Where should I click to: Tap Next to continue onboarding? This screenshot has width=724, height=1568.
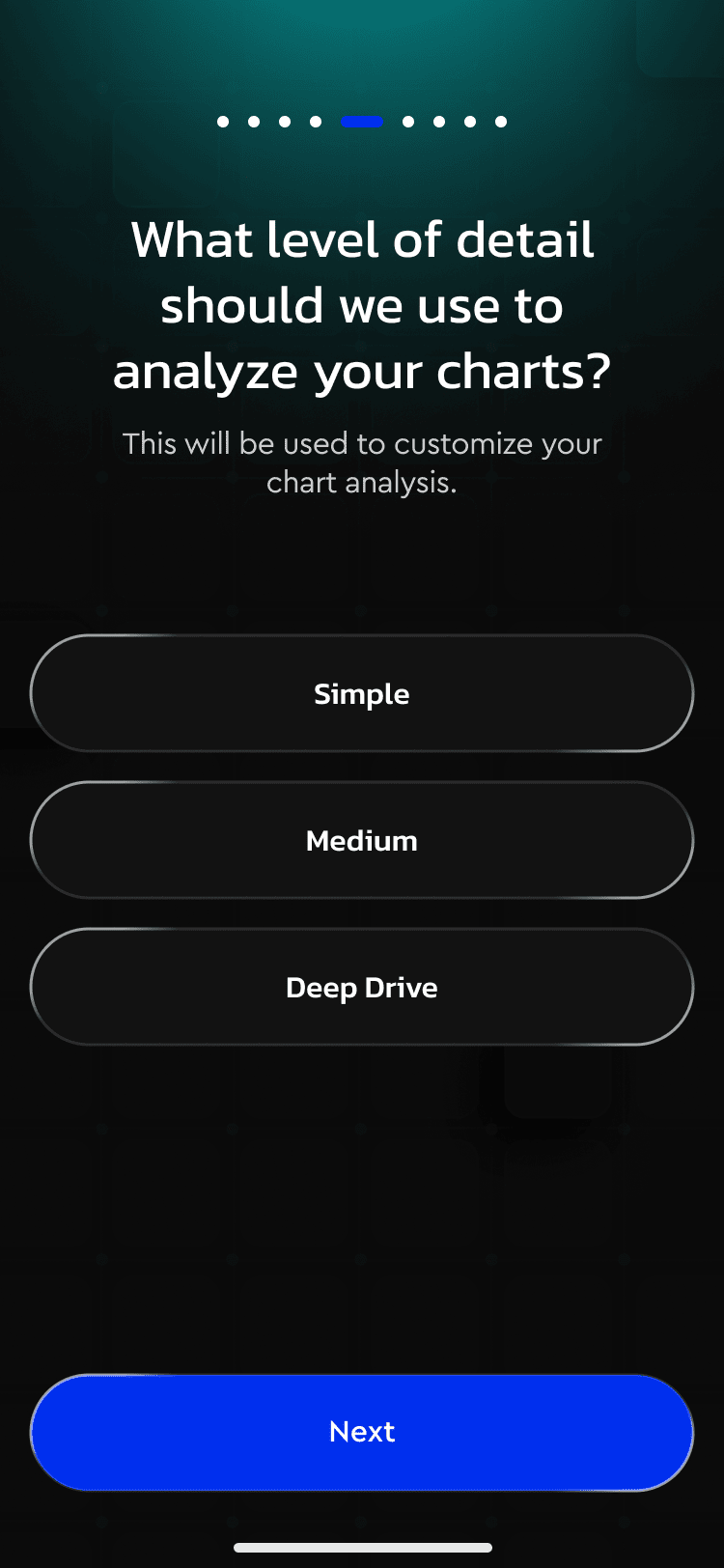[362, 1433]
